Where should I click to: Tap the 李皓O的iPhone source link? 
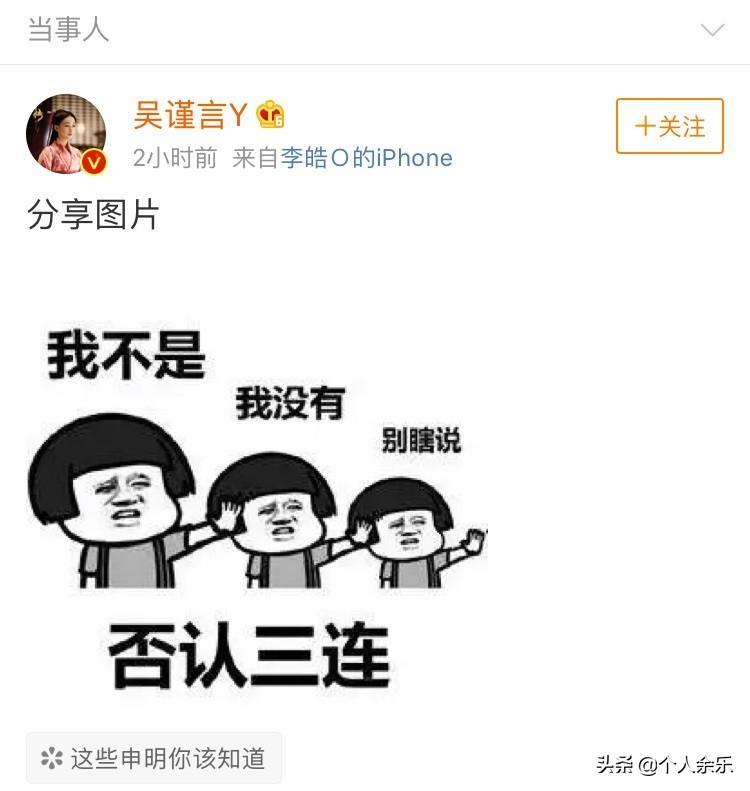366,158
